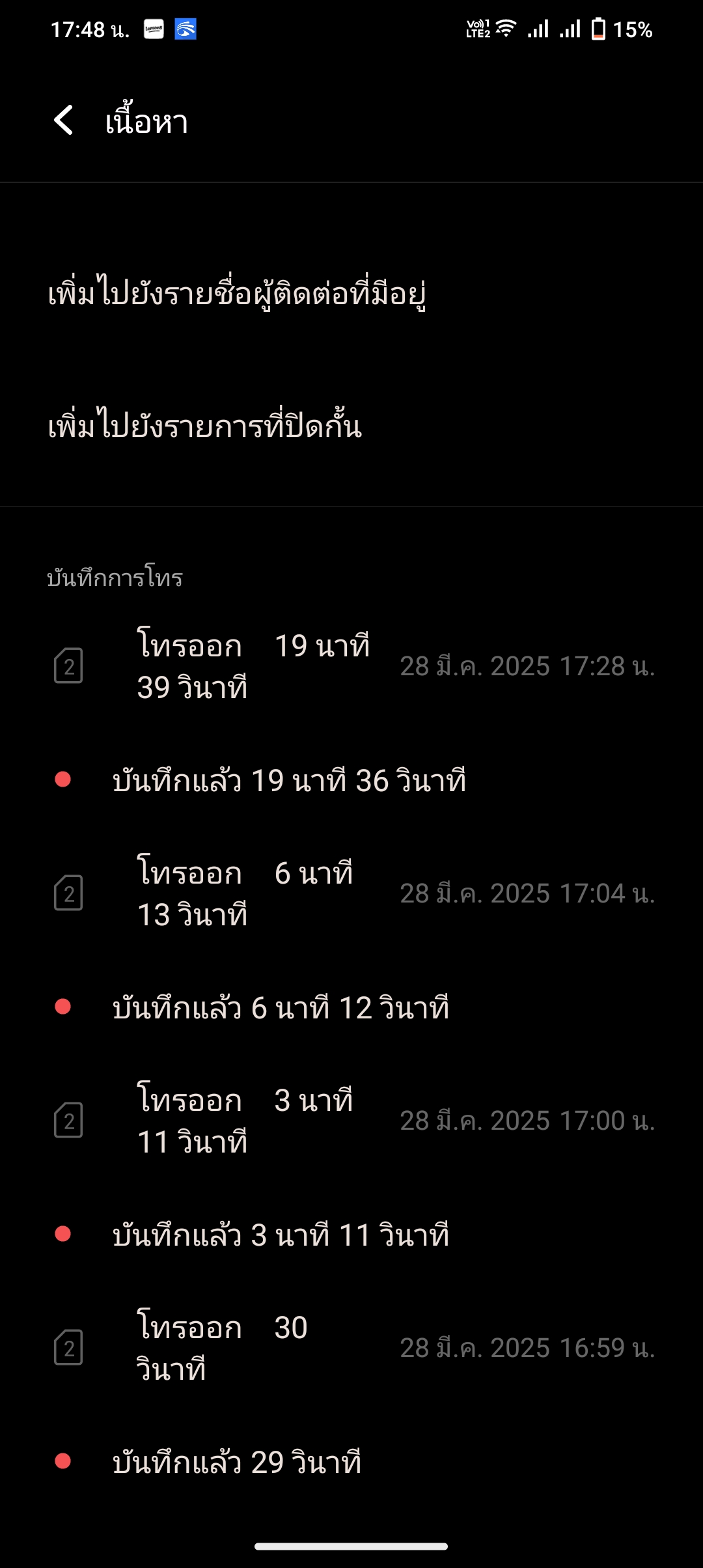Play recording บันทึกแล้ว 19 นาที 36 วินาที
The image size is (703, 1568).
289,780
